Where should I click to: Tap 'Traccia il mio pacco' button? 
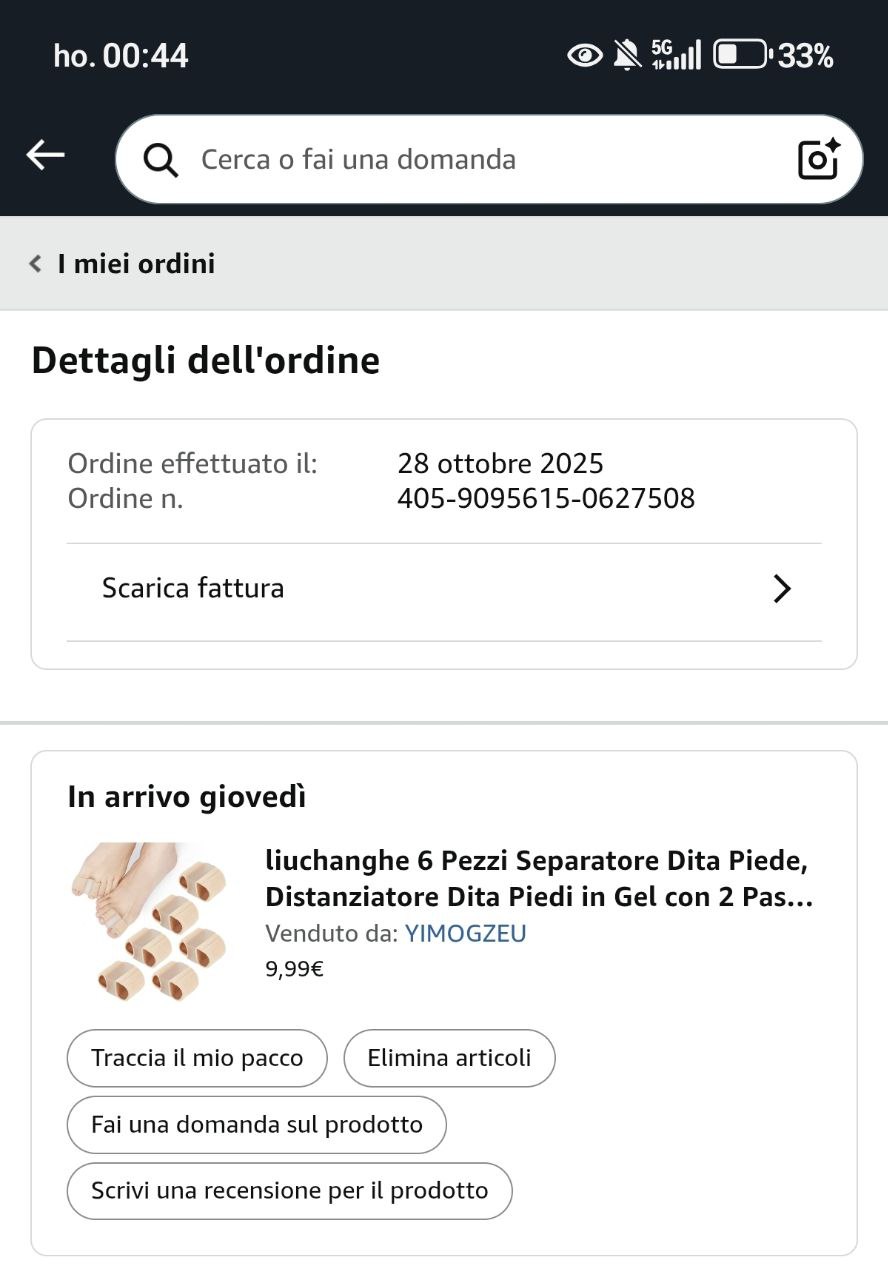tap(197, 1058)
